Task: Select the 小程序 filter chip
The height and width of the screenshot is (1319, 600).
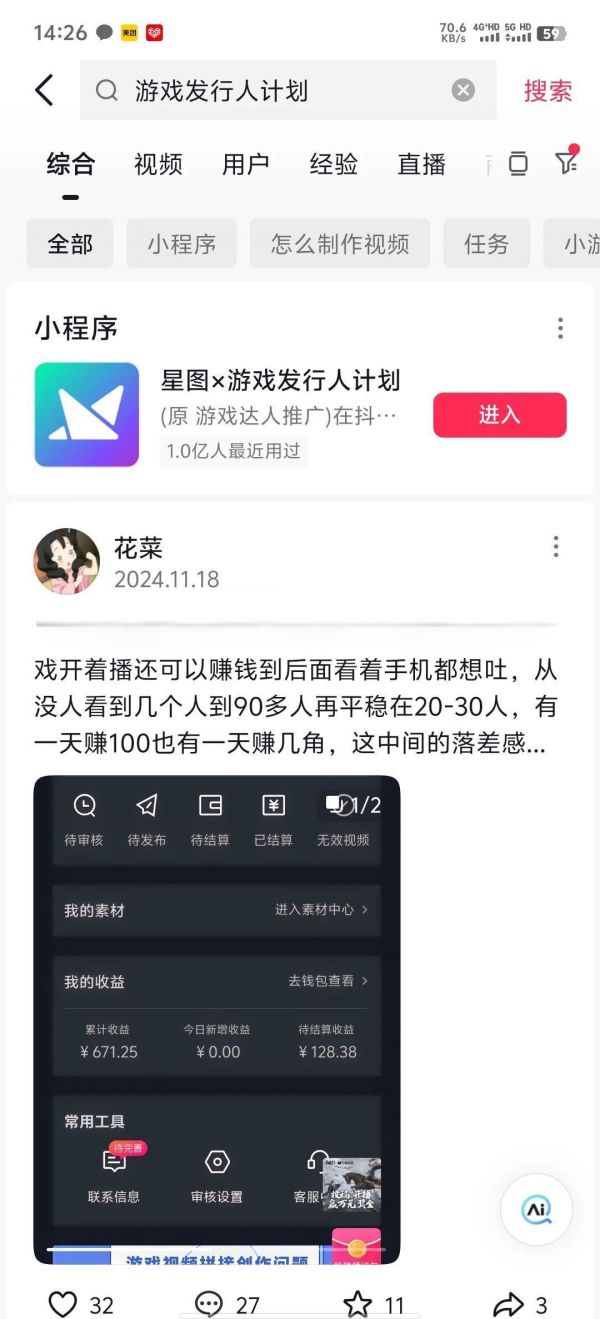Action: pos(182,244)
